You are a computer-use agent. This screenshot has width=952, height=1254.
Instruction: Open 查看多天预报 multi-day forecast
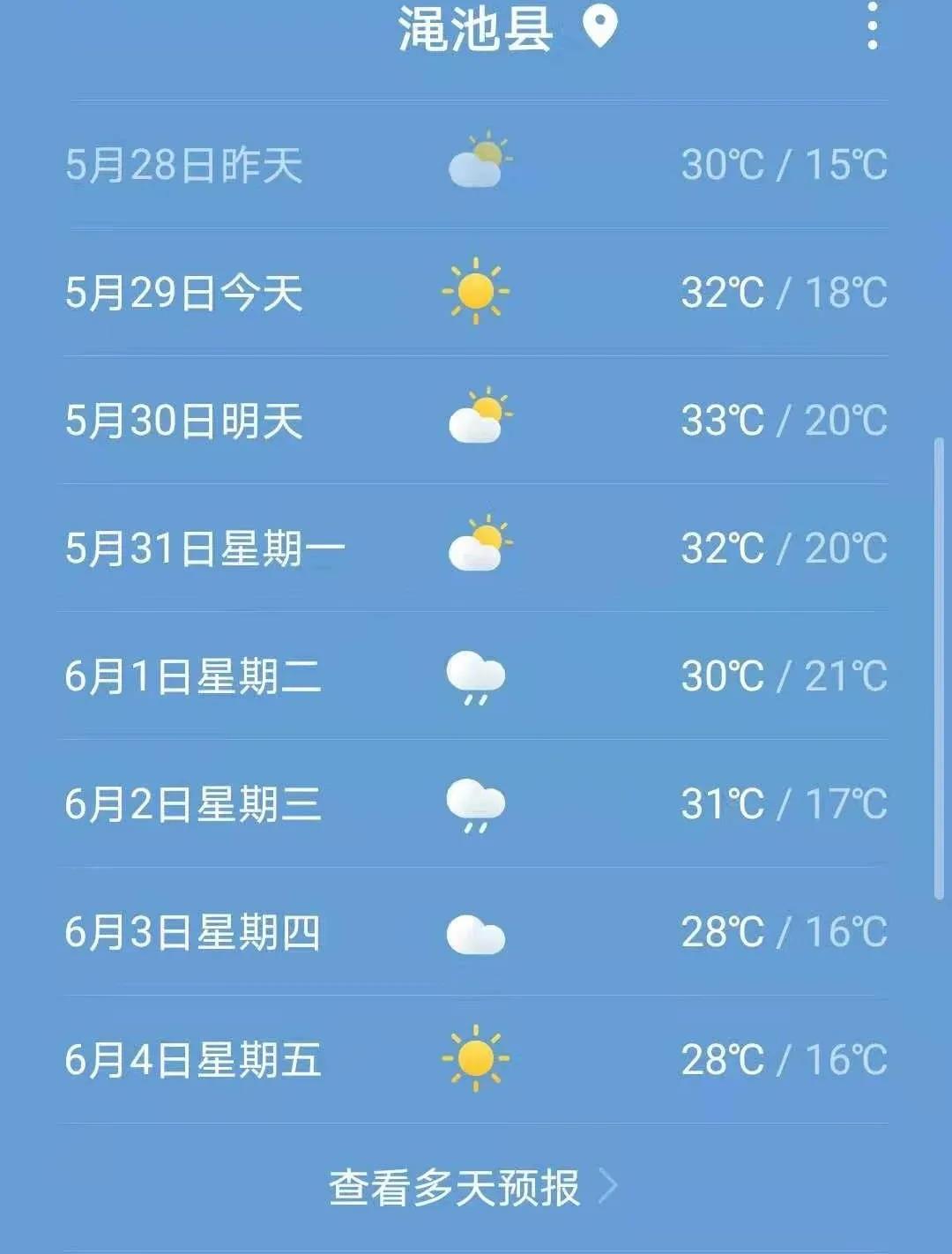pyautogui.click(x=474, y=1187)
